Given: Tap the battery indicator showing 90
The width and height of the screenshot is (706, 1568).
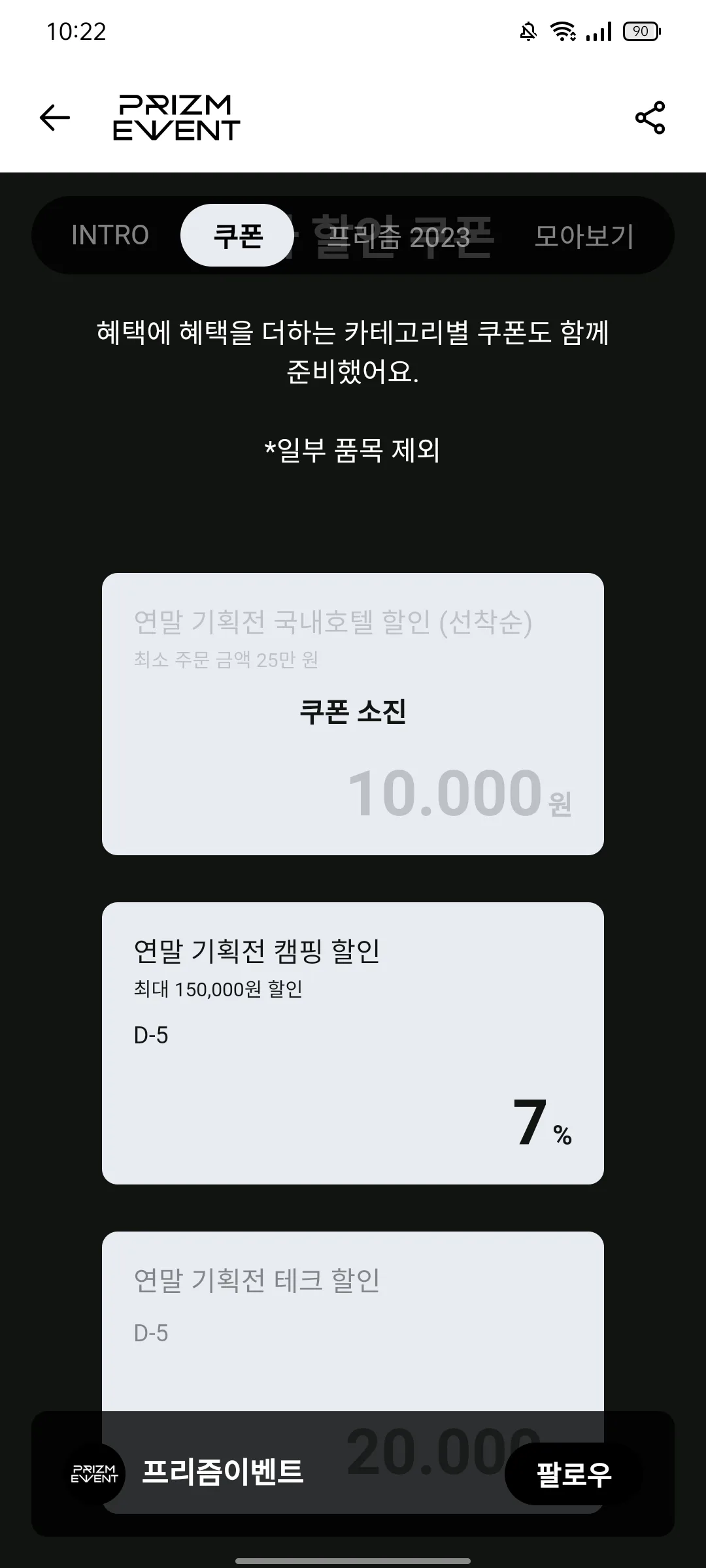Looking at the screenshot, I should coord(642,31).
